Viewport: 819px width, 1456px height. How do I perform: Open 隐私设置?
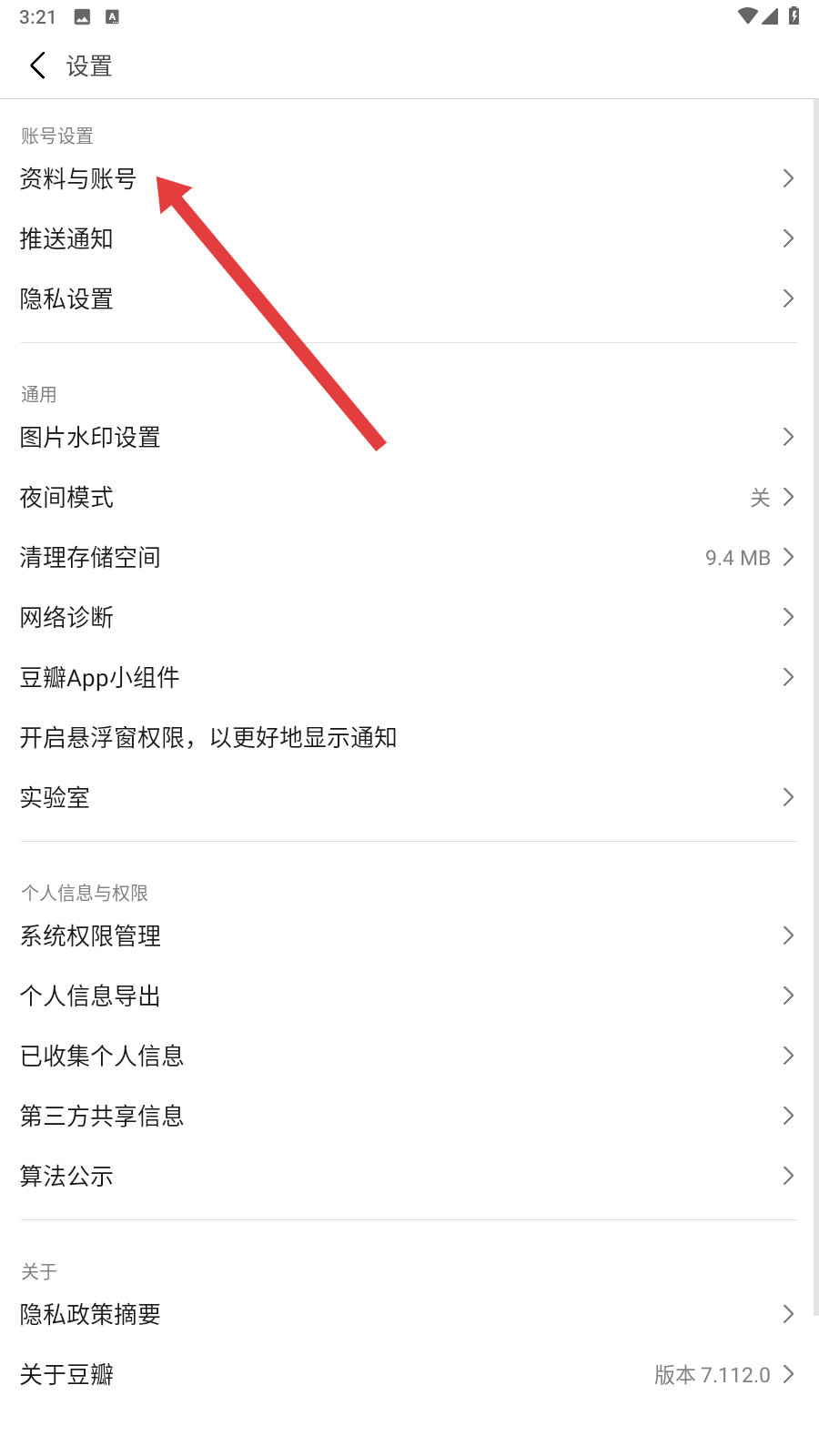(x=67, y=298)
